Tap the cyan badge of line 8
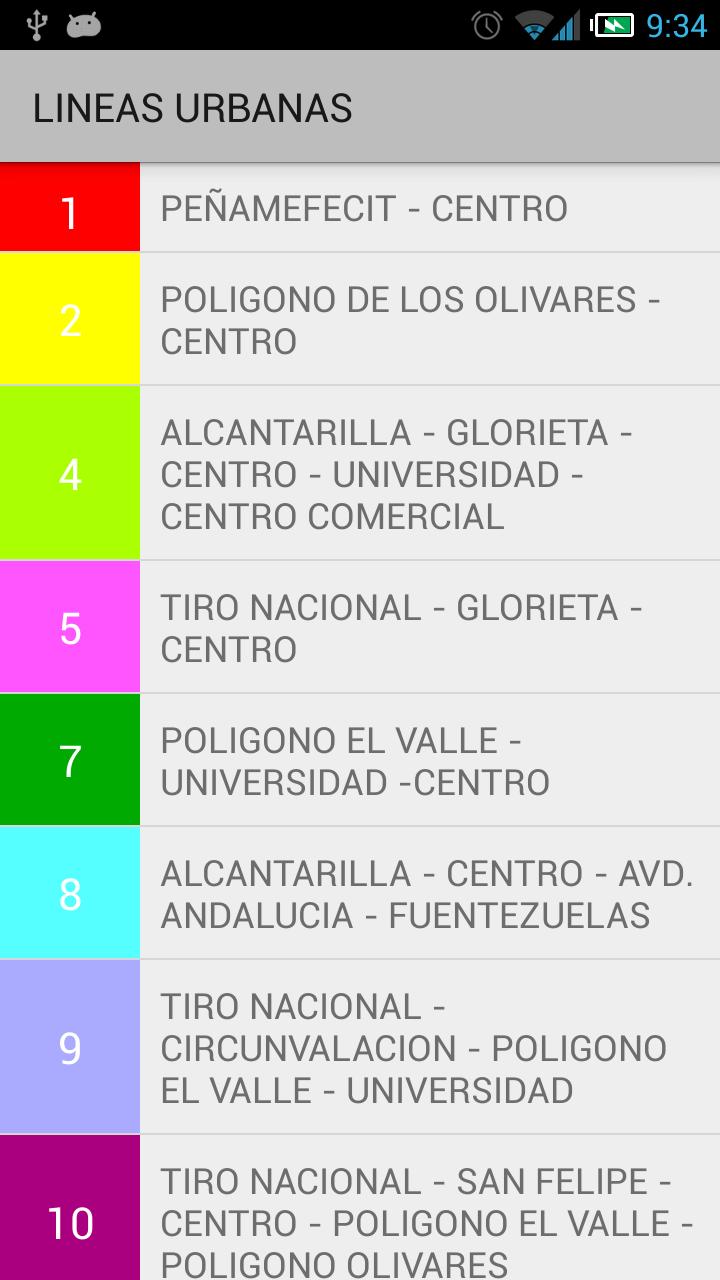720x1280 pixels. coord(70,892)
